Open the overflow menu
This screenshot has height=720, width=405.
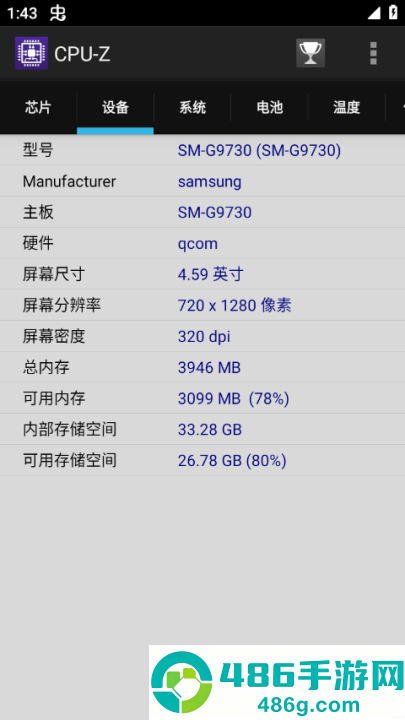pos(373,53)
